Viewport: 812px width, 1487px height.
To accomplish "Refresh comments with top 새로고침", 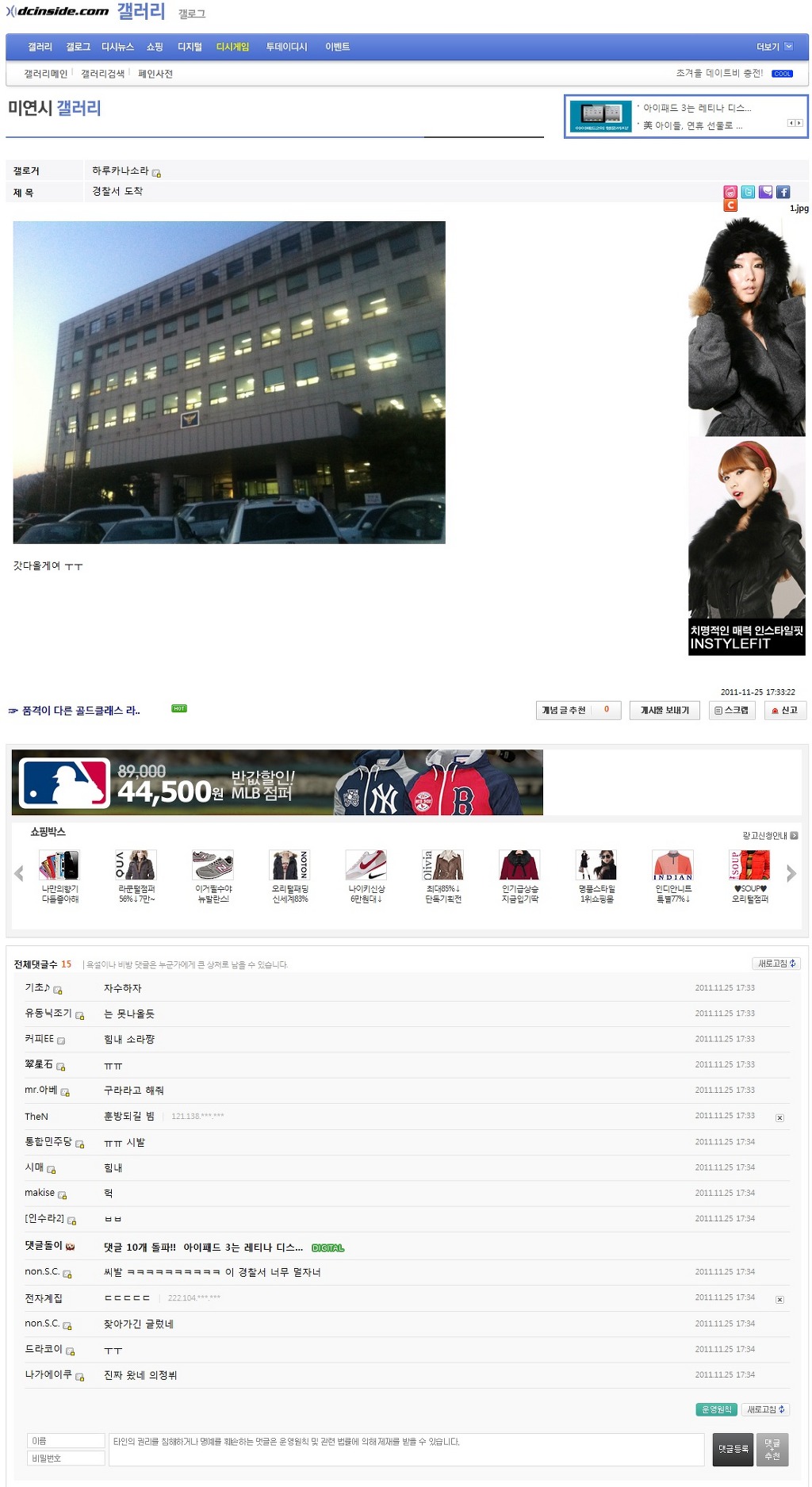I will click(776, 964).
